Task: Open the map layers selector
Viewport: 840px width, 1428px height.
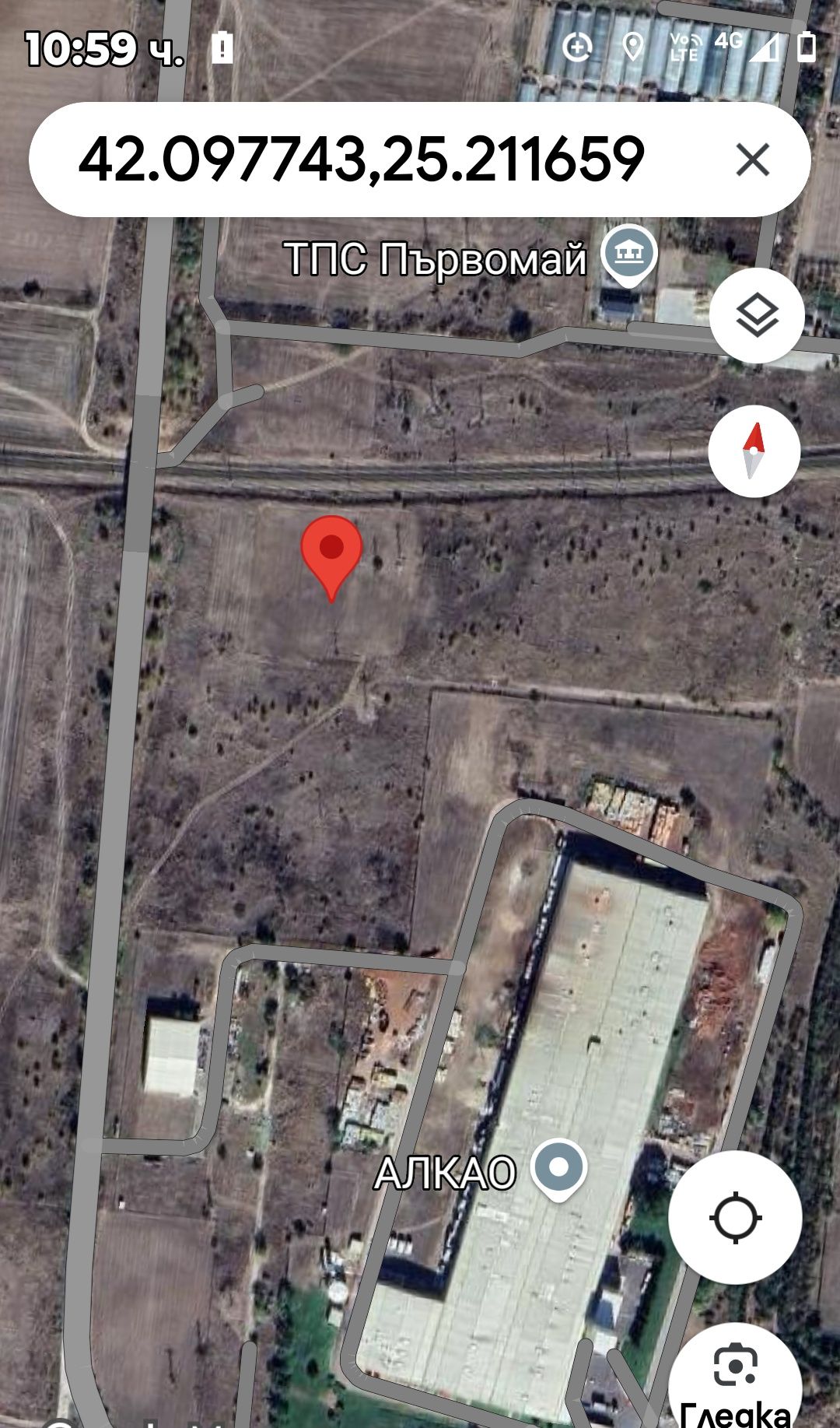Action: tap(757, 316)
